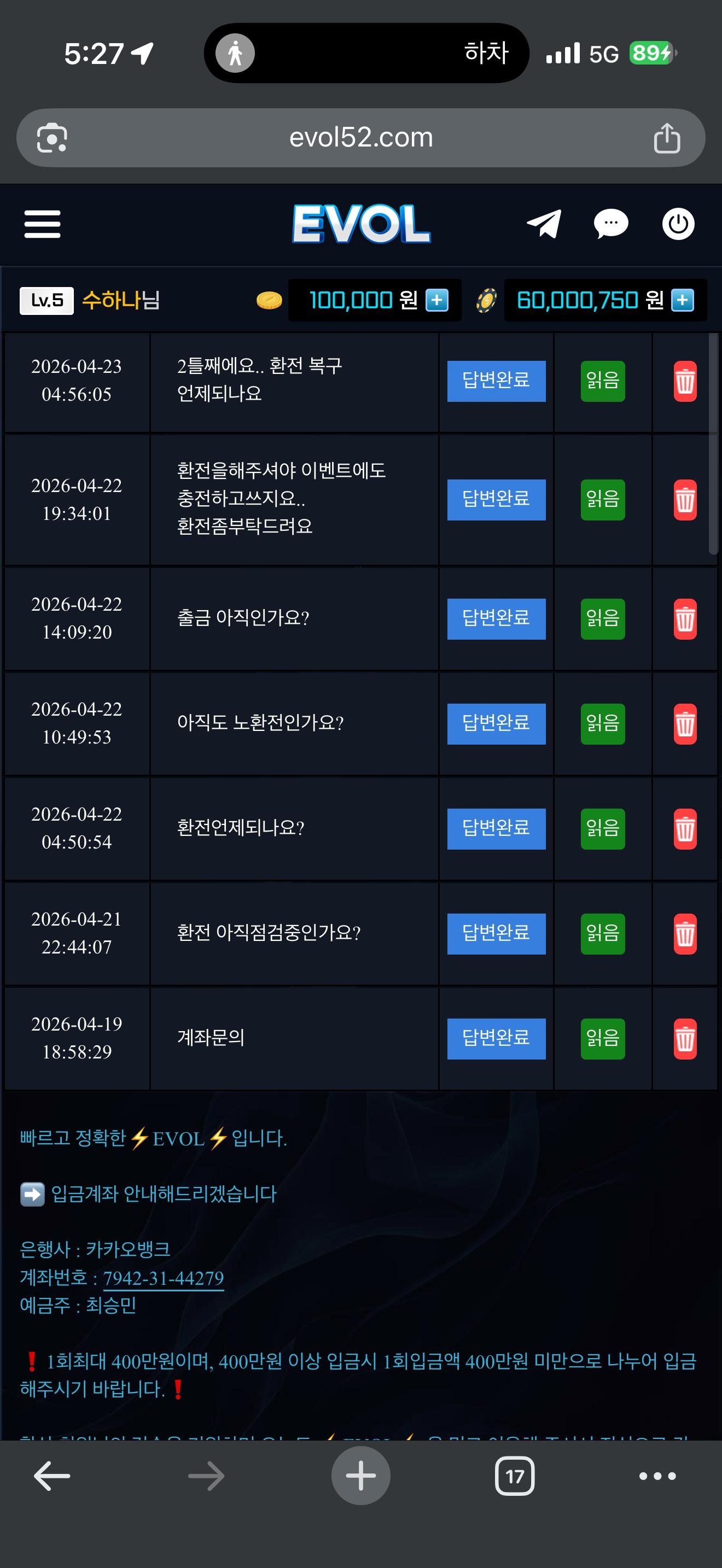
Task: View 답변완료 for "환전 아직점검중인가요?"
Action: pos(496,933)
